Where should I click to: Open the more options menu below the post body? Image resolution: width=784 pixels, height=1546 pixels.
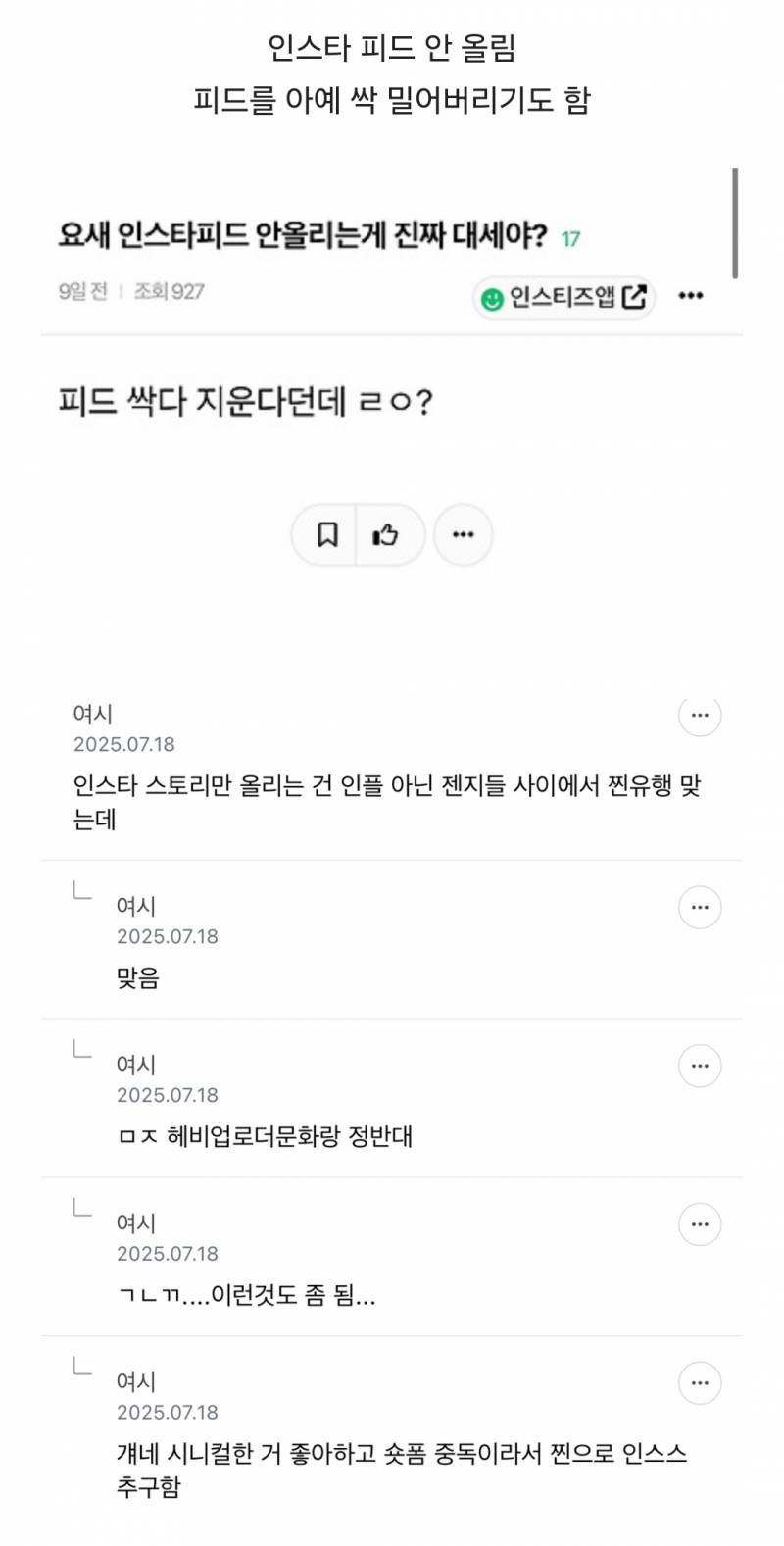point(463,534)
